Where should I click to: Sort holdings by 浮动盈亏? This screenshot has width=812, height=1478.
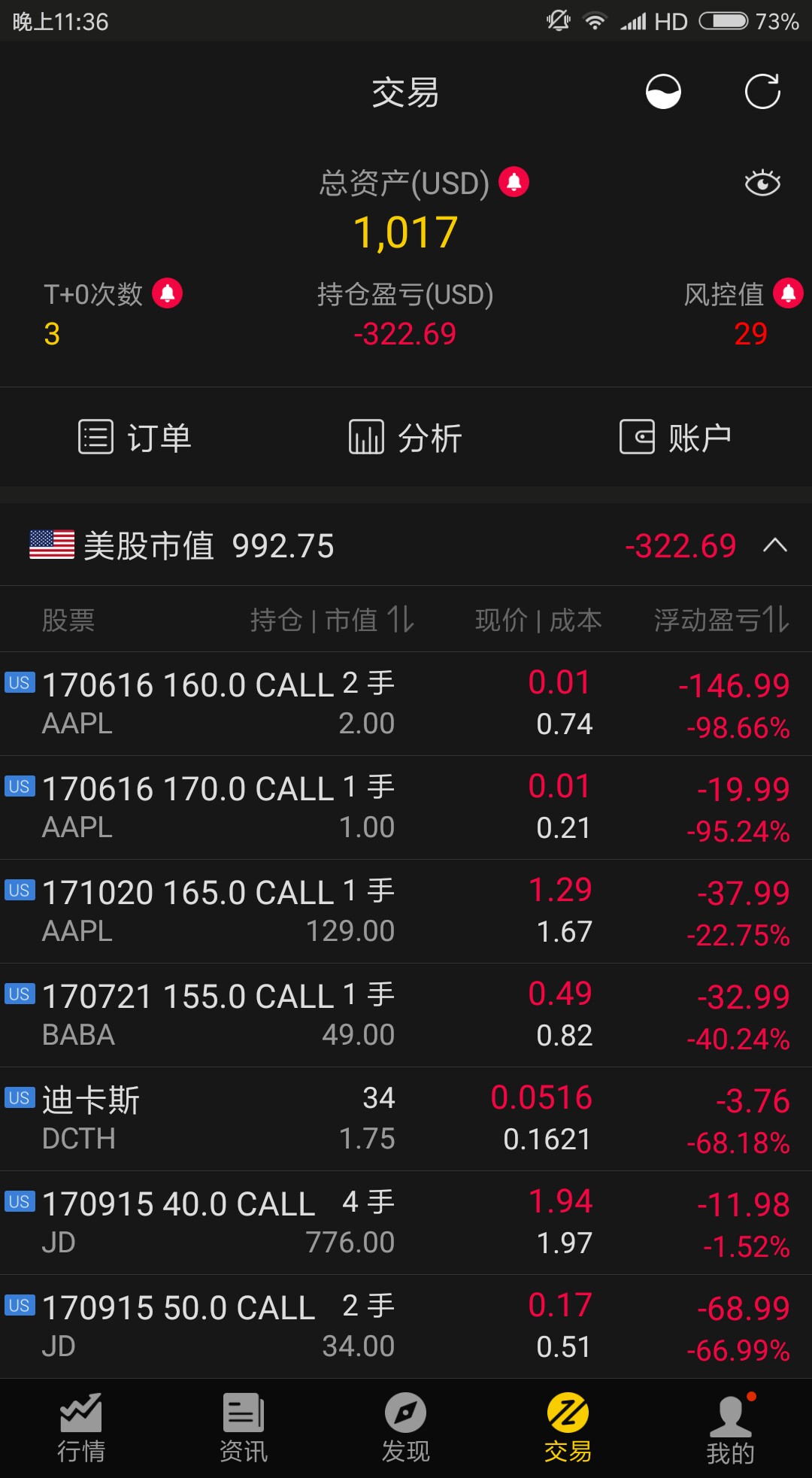click(x=721, y=620)
